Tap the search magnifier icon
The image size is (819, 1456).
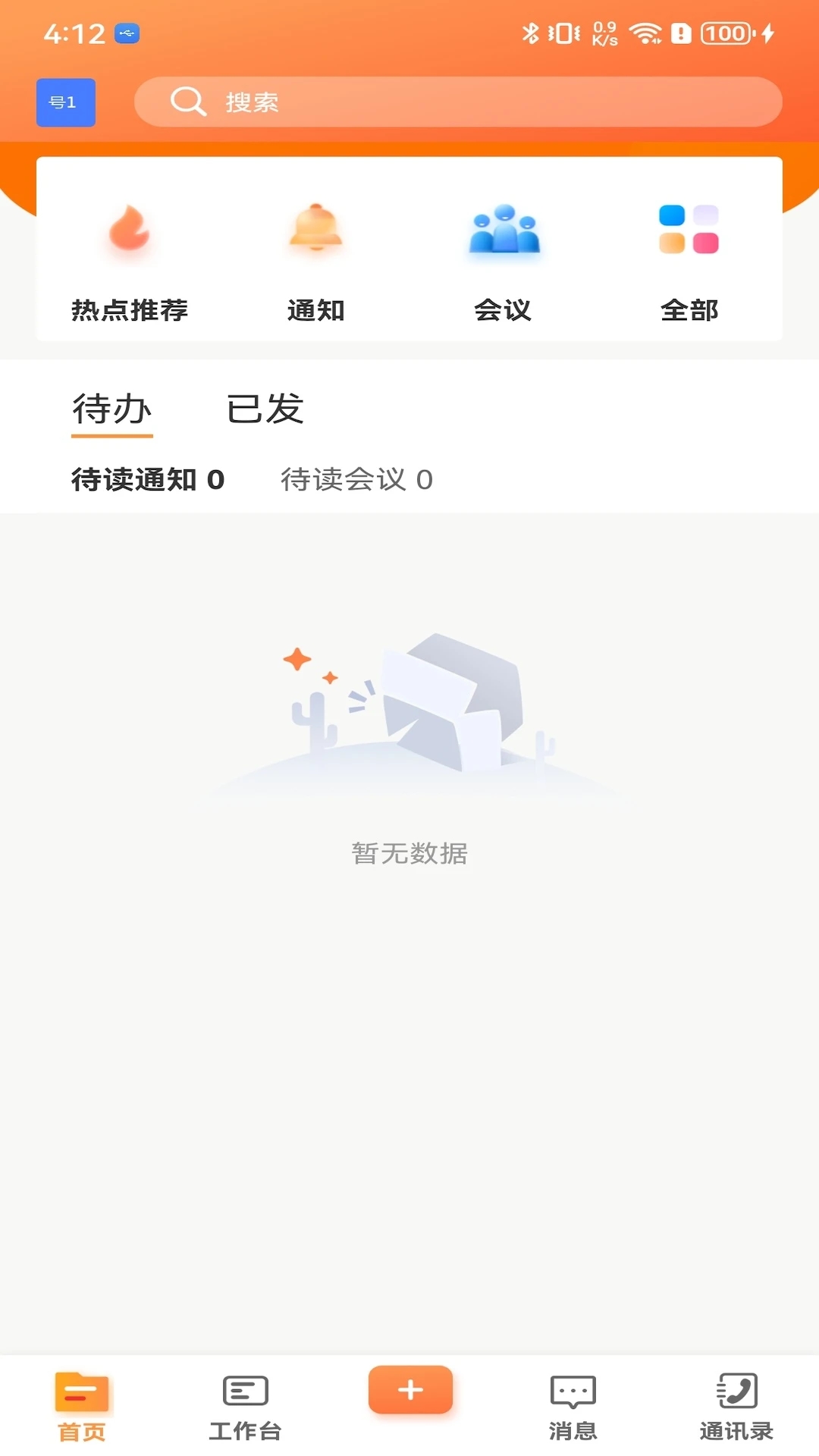(x=188, y=102)
